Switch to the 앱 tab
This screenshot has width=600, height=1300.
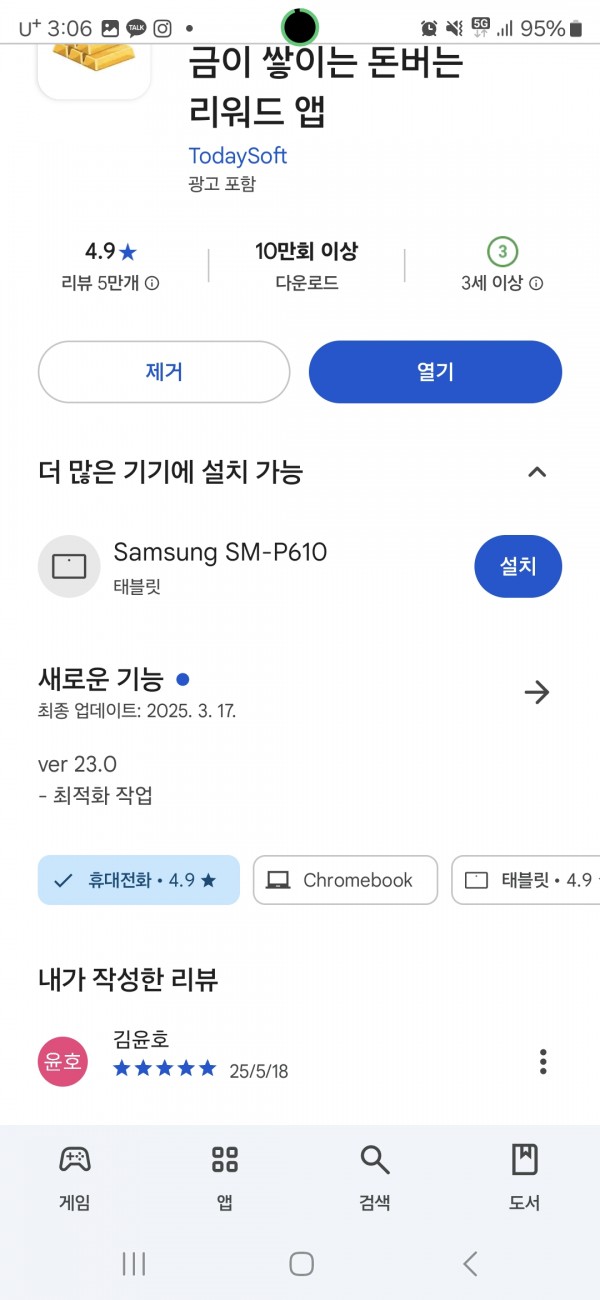(x=225, y=1178)
